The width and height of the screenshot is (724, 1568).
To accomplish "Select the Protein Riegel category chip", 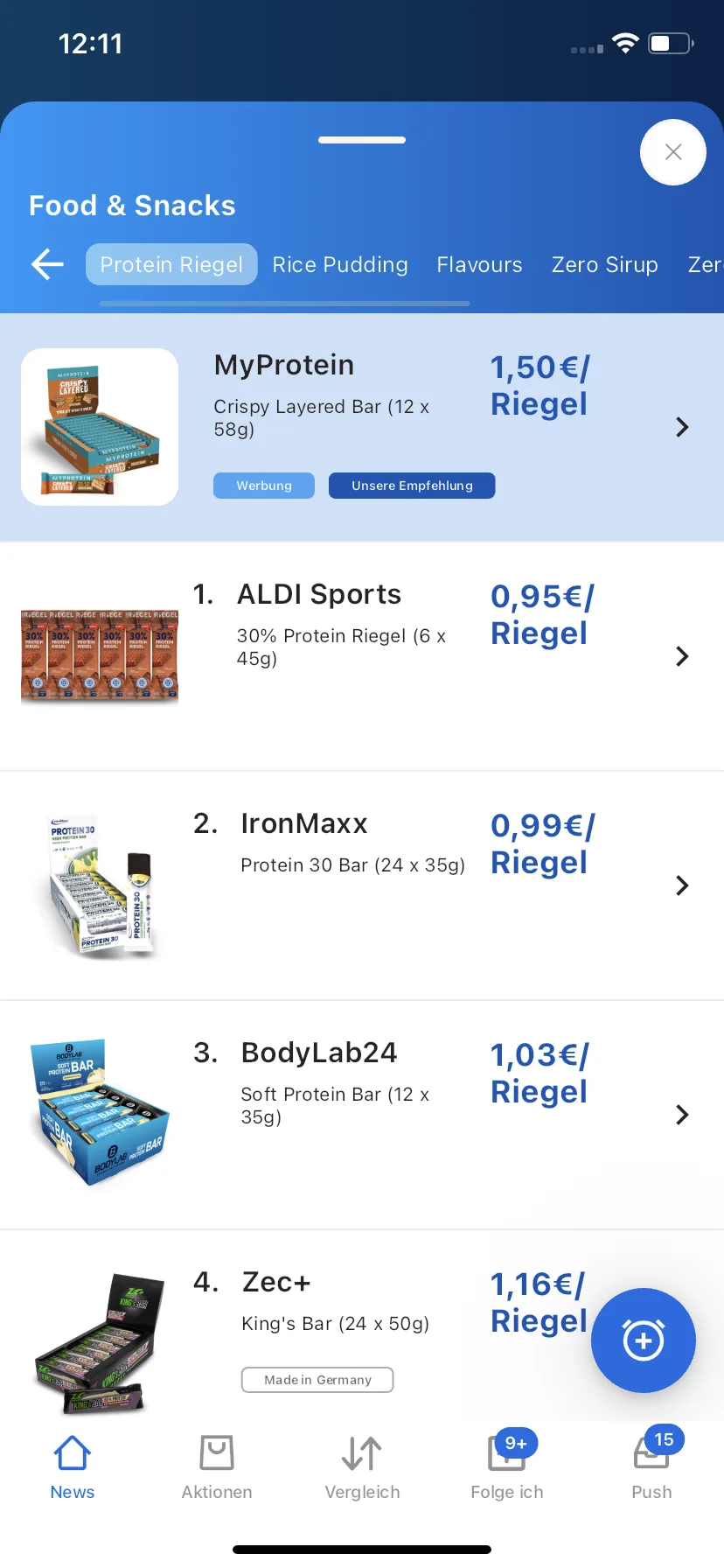I will (171, 264).
